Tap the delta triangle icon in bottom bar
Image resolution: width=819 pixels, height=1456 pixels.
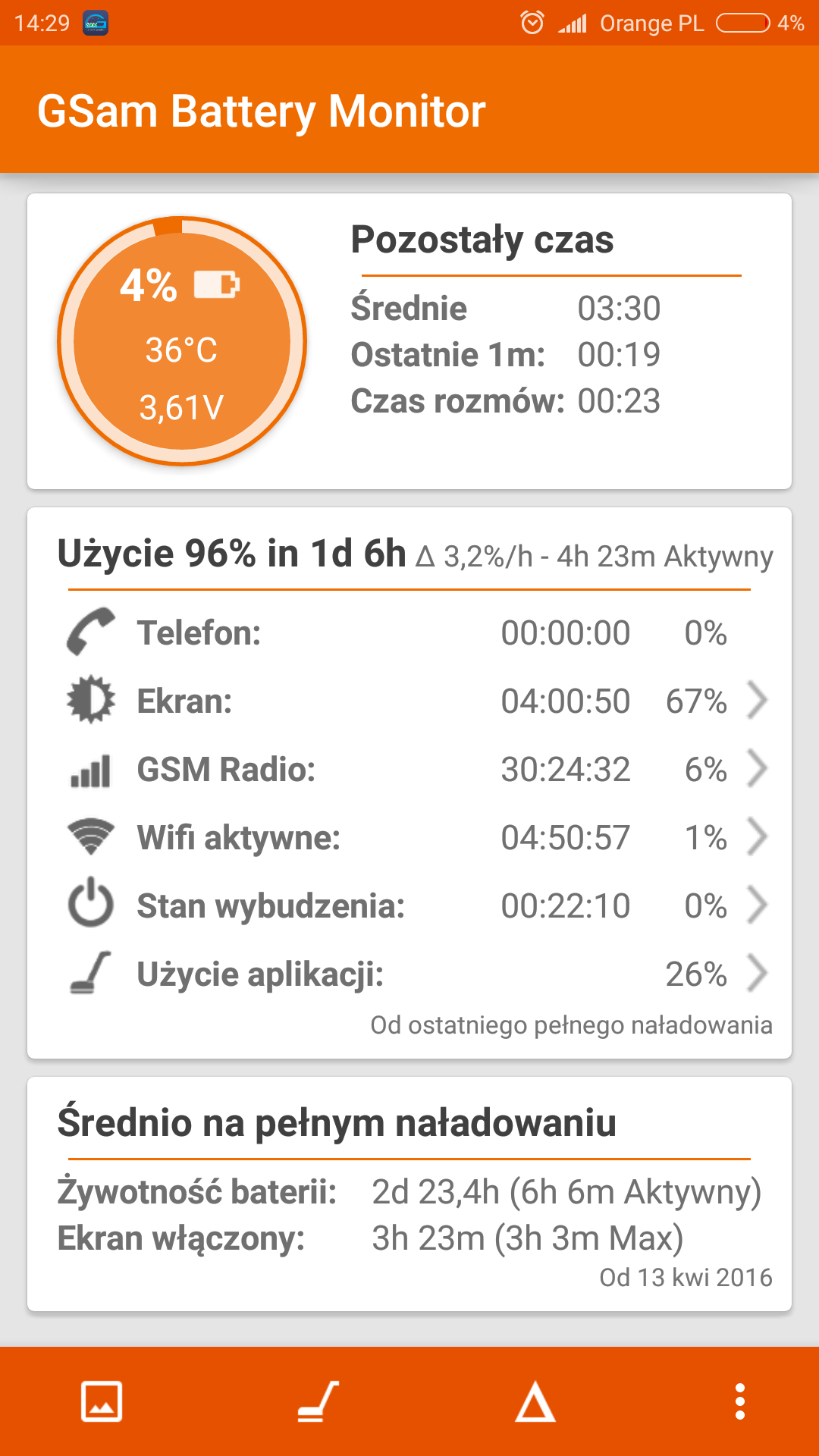pyautogui.click(x=535, y=1401)
